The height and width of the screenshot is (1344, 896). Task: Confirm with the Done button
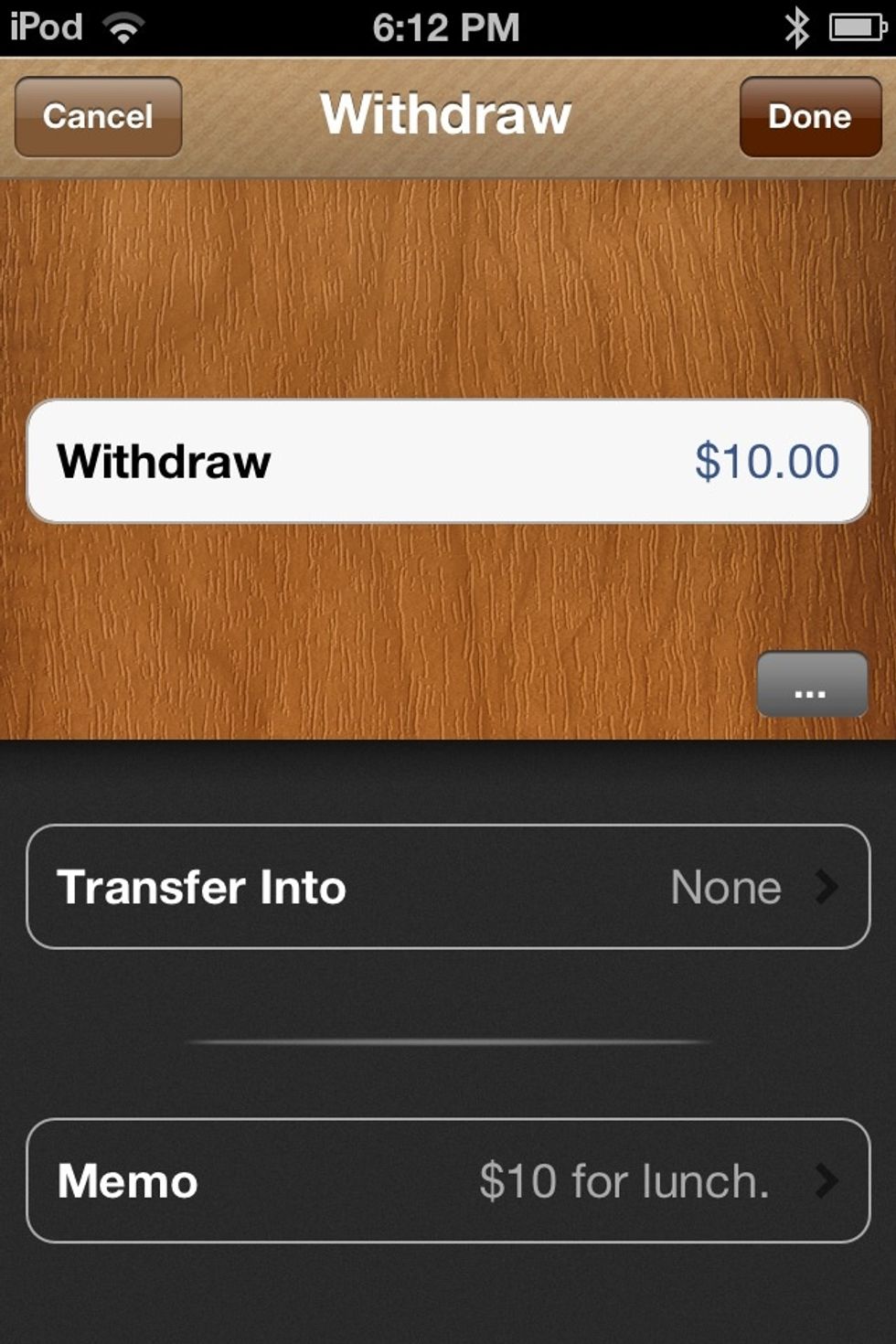tap(810, 117)
